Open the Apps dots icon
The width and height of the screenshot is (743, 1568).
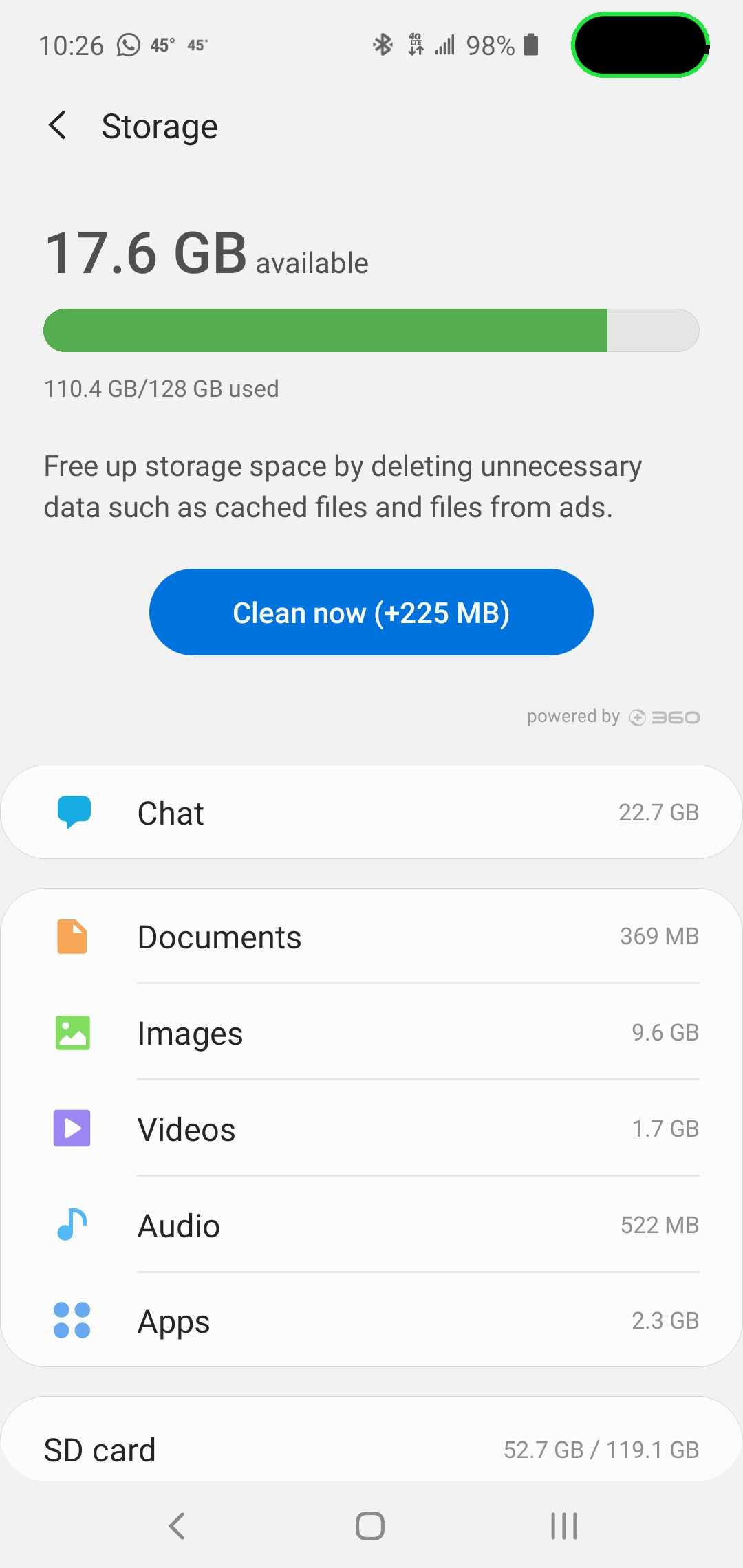(x=71, y=1320)
